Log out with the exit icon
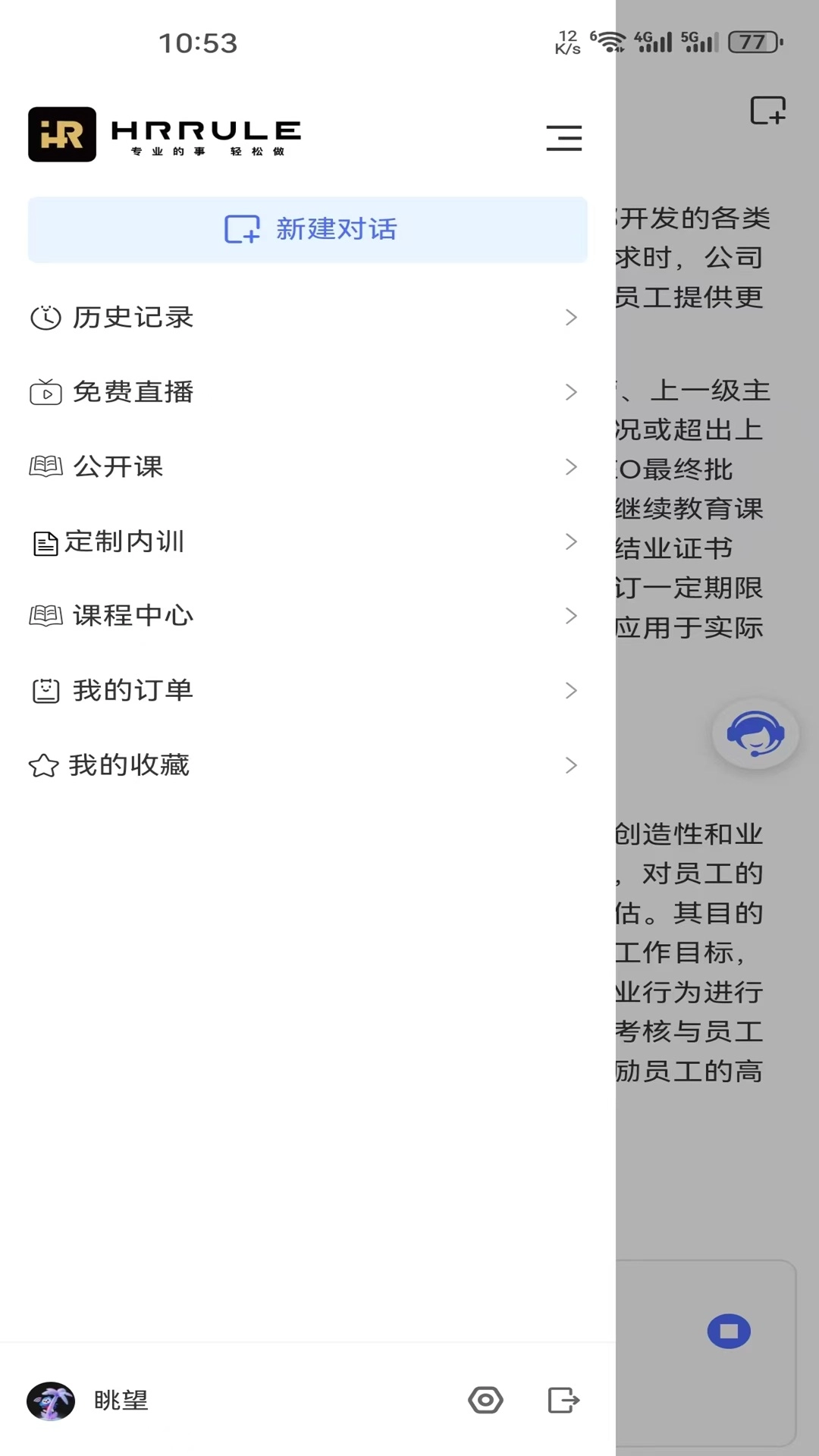The height and width of the screenshot is (1456, 819). [x=563, y=1400]
